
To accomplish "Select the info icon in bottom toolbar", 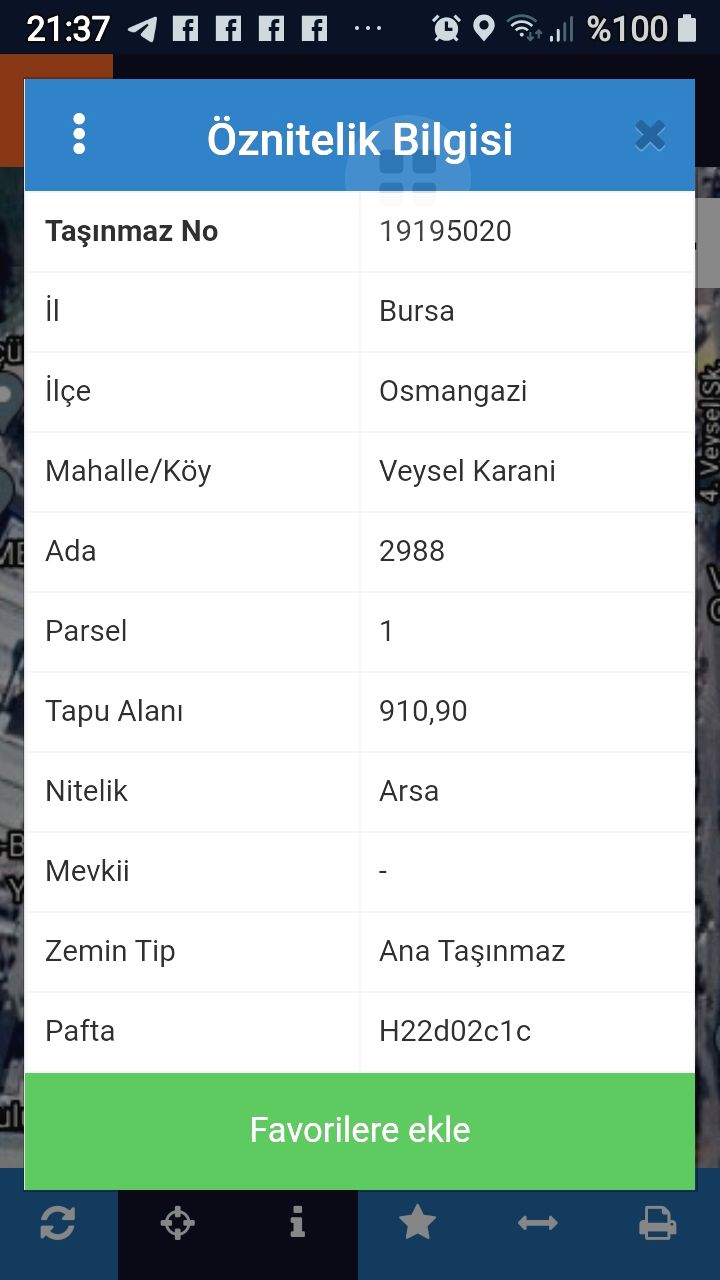I will (297, 1222).
